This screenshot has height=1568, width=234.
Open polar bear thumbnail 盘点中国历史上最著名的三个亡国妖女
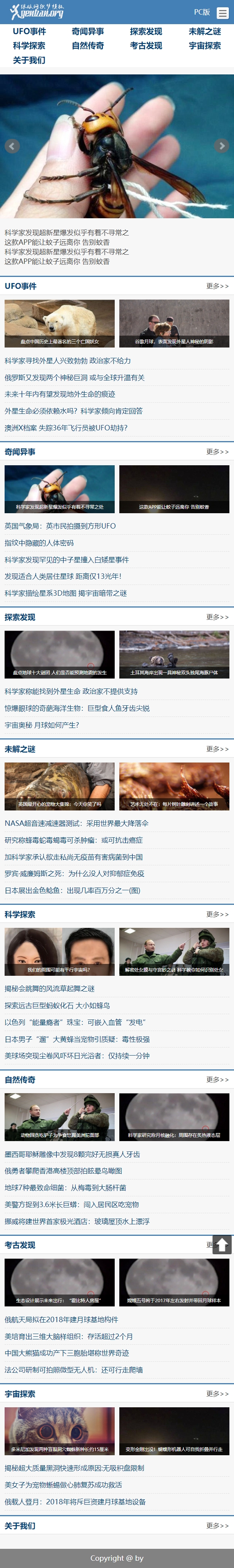[x=59, y=323]
